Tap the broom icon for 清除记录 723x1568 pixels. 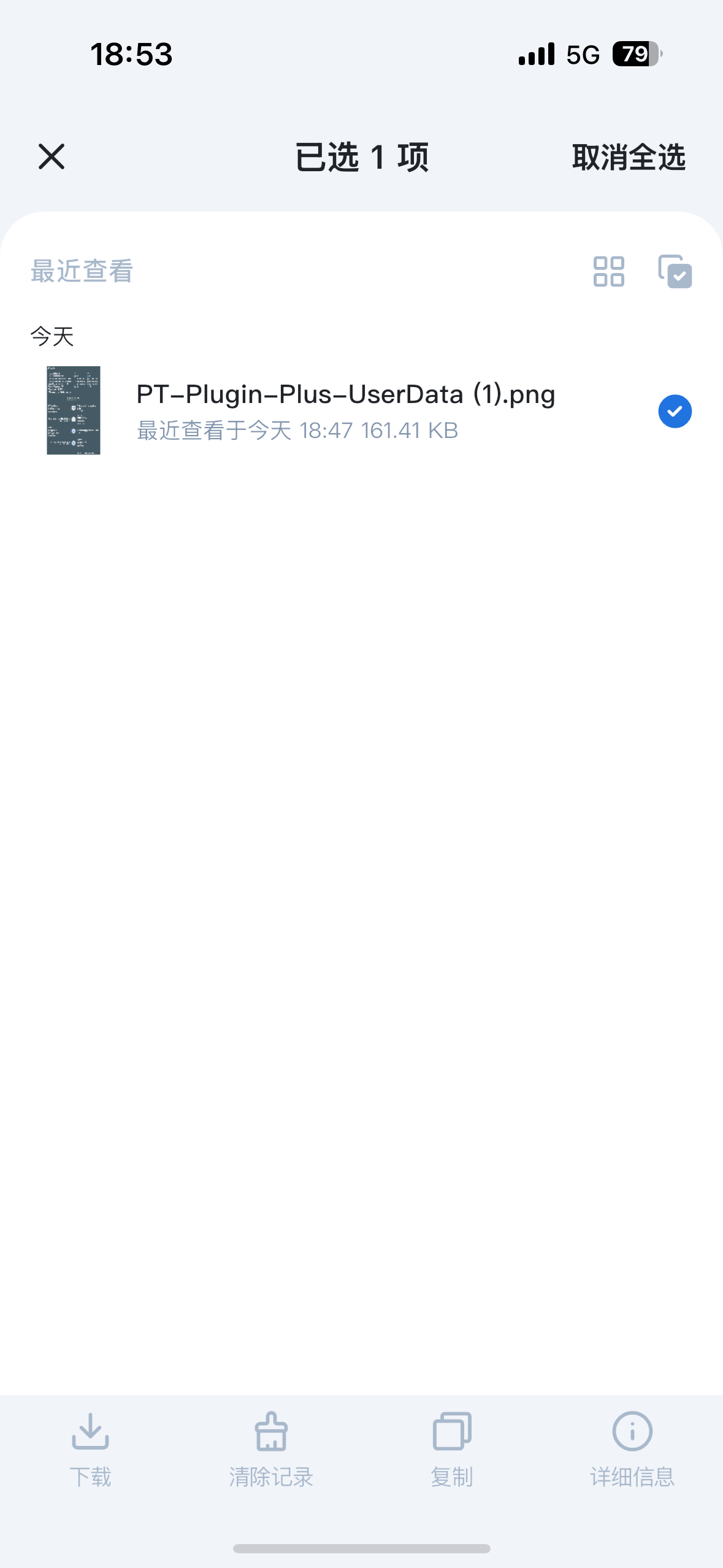point(270,1432)
